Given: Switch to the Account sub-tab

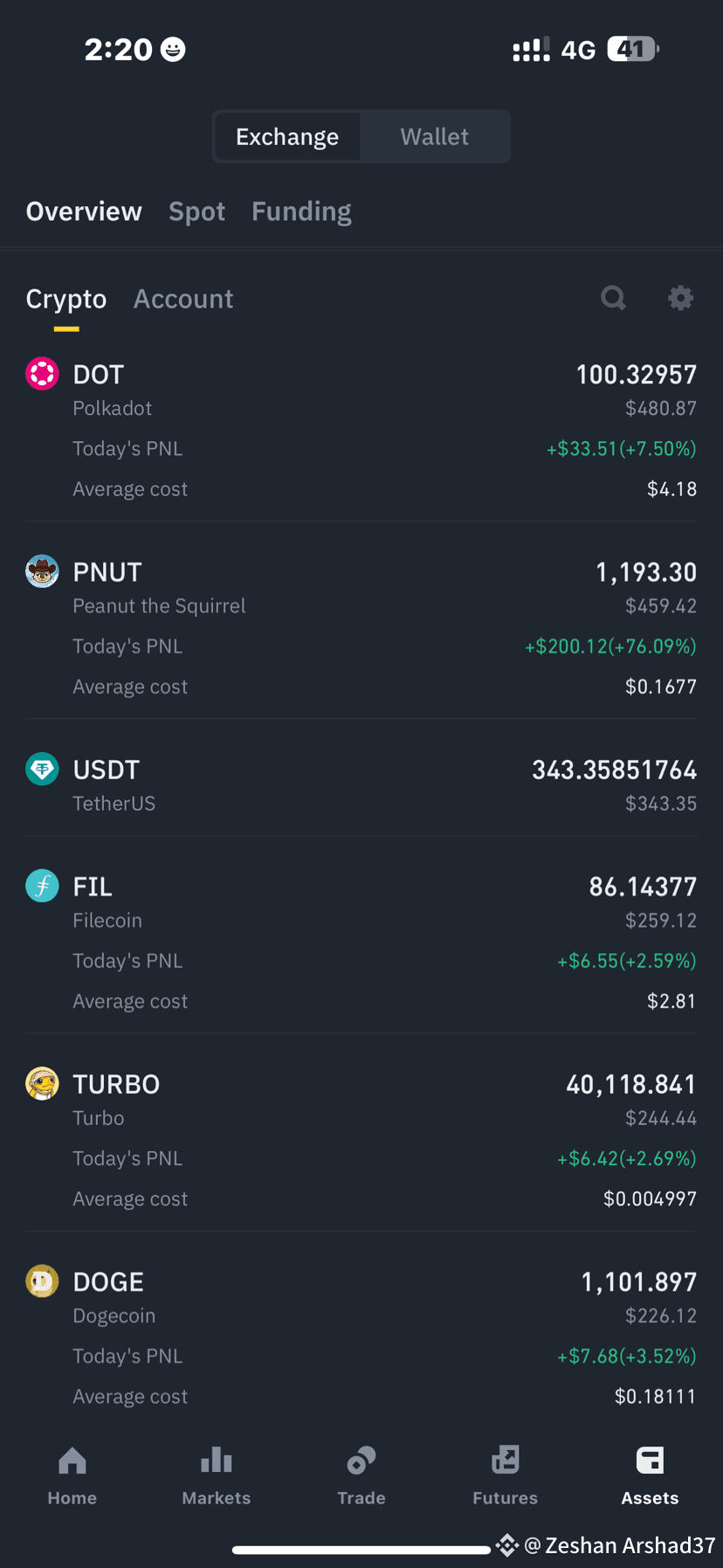Looking at the screenshot, I should coord(183,299).
